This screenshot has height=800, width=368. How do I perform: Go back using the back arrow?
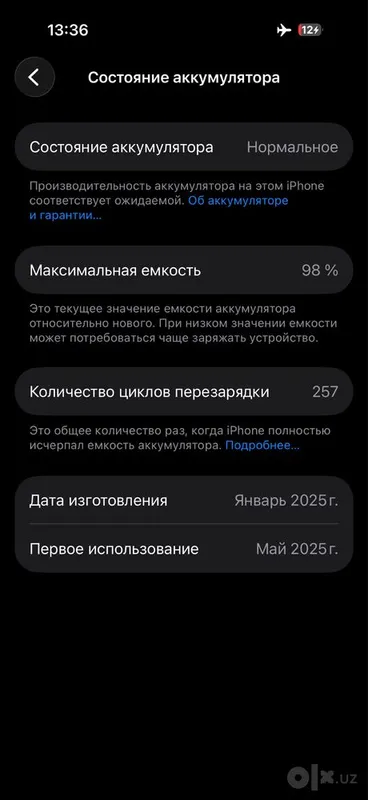[x=34, y=78]
